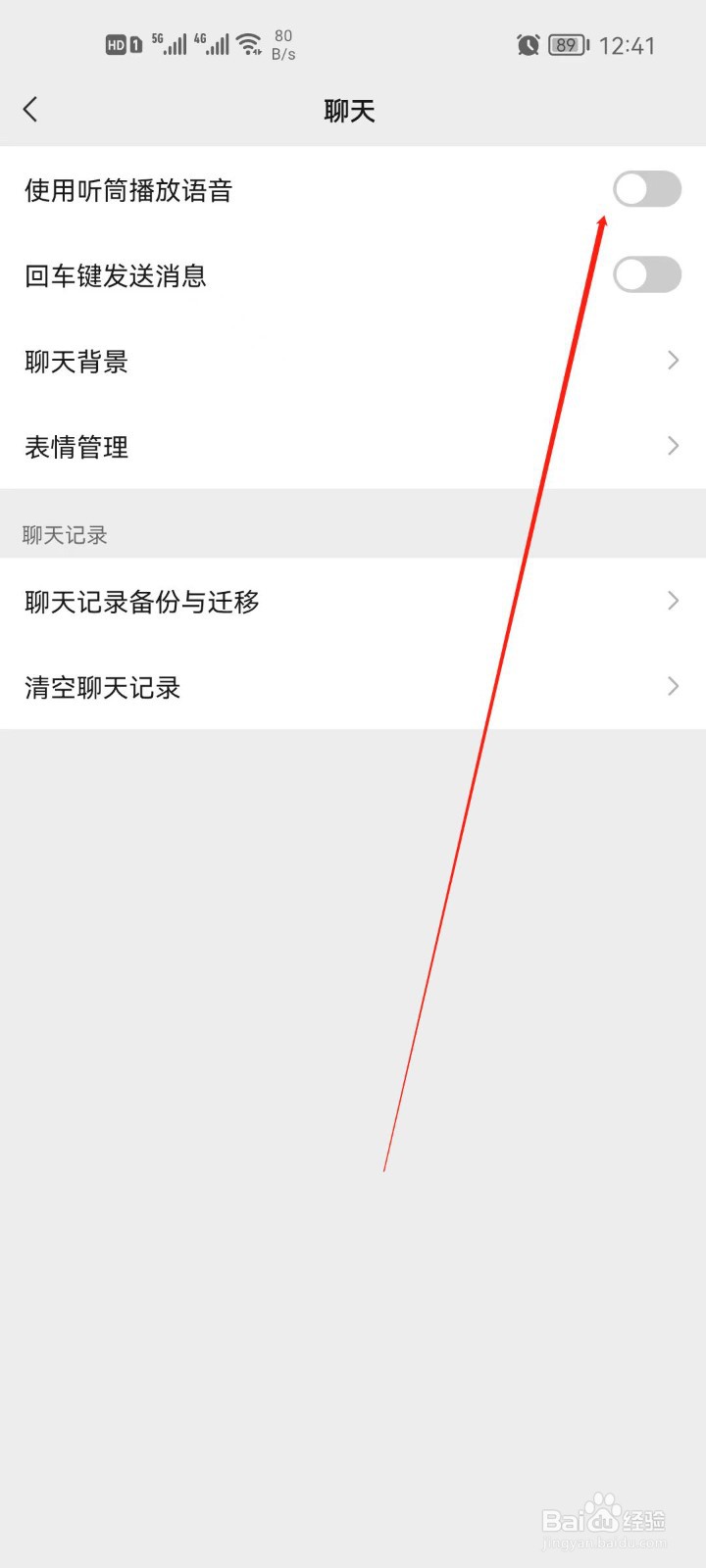
Task: Click the alarm clock status icon
Action: click(529, 44)
